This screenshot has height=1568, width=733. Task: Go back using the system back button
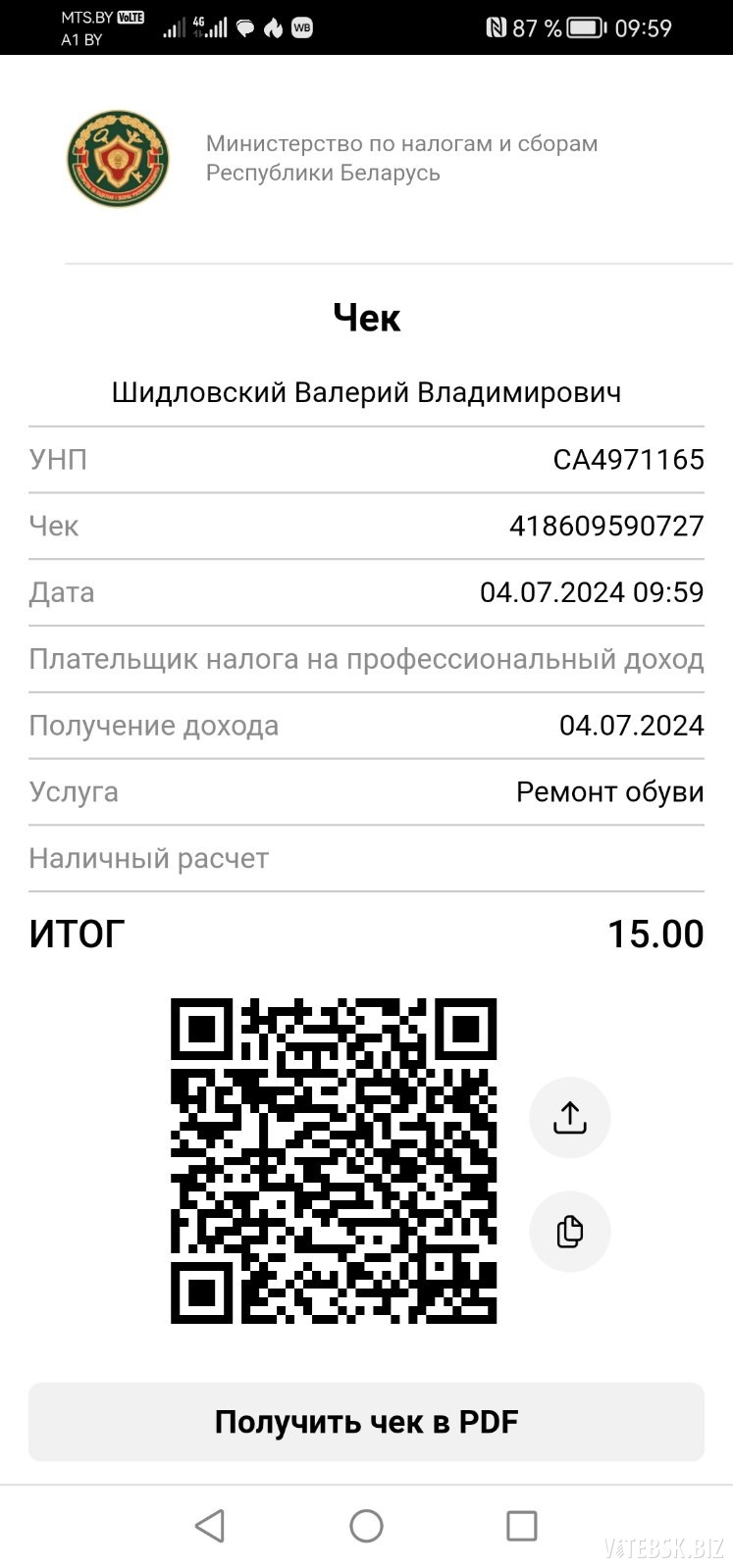(210, 1525)
